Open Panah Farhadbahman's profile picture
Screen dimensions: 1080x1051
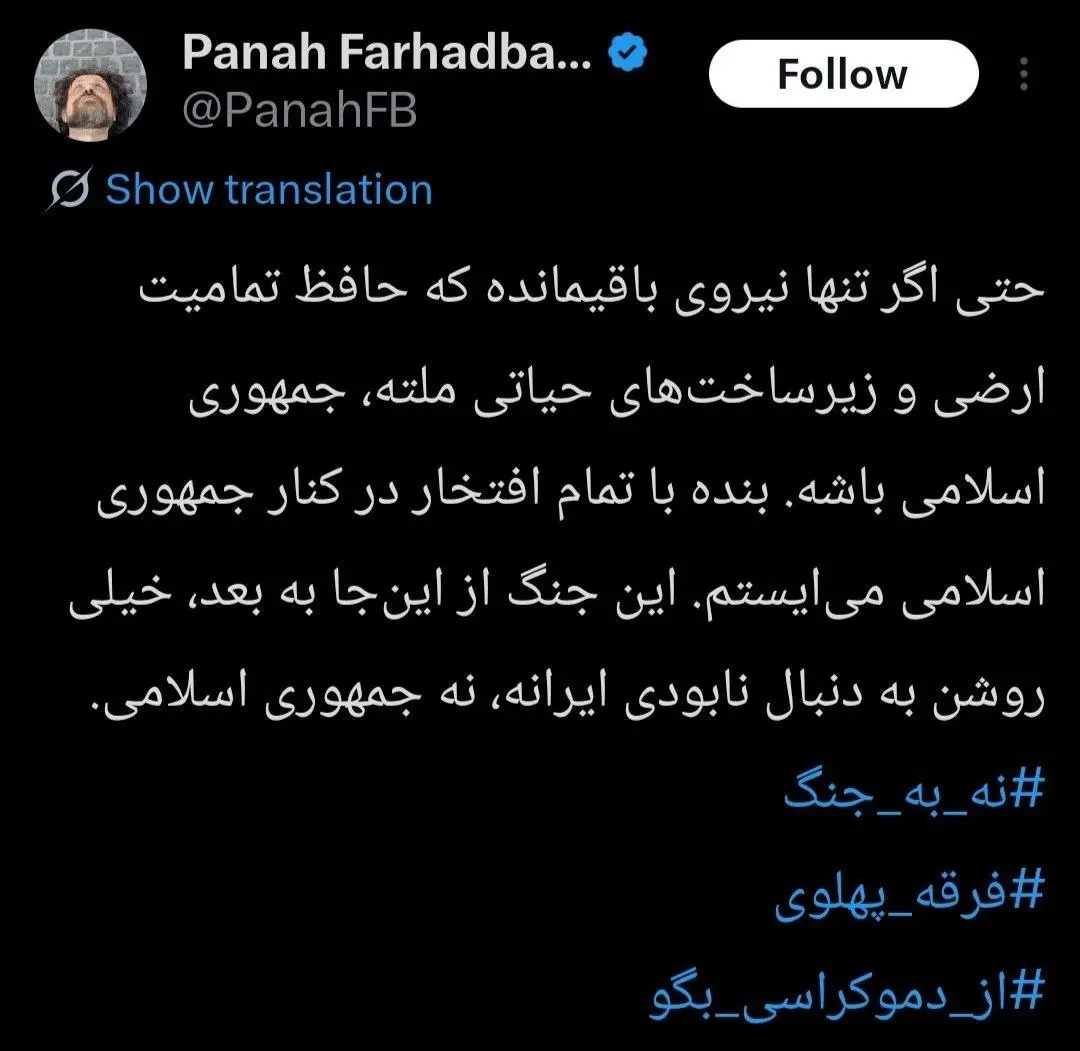[91, 92]
